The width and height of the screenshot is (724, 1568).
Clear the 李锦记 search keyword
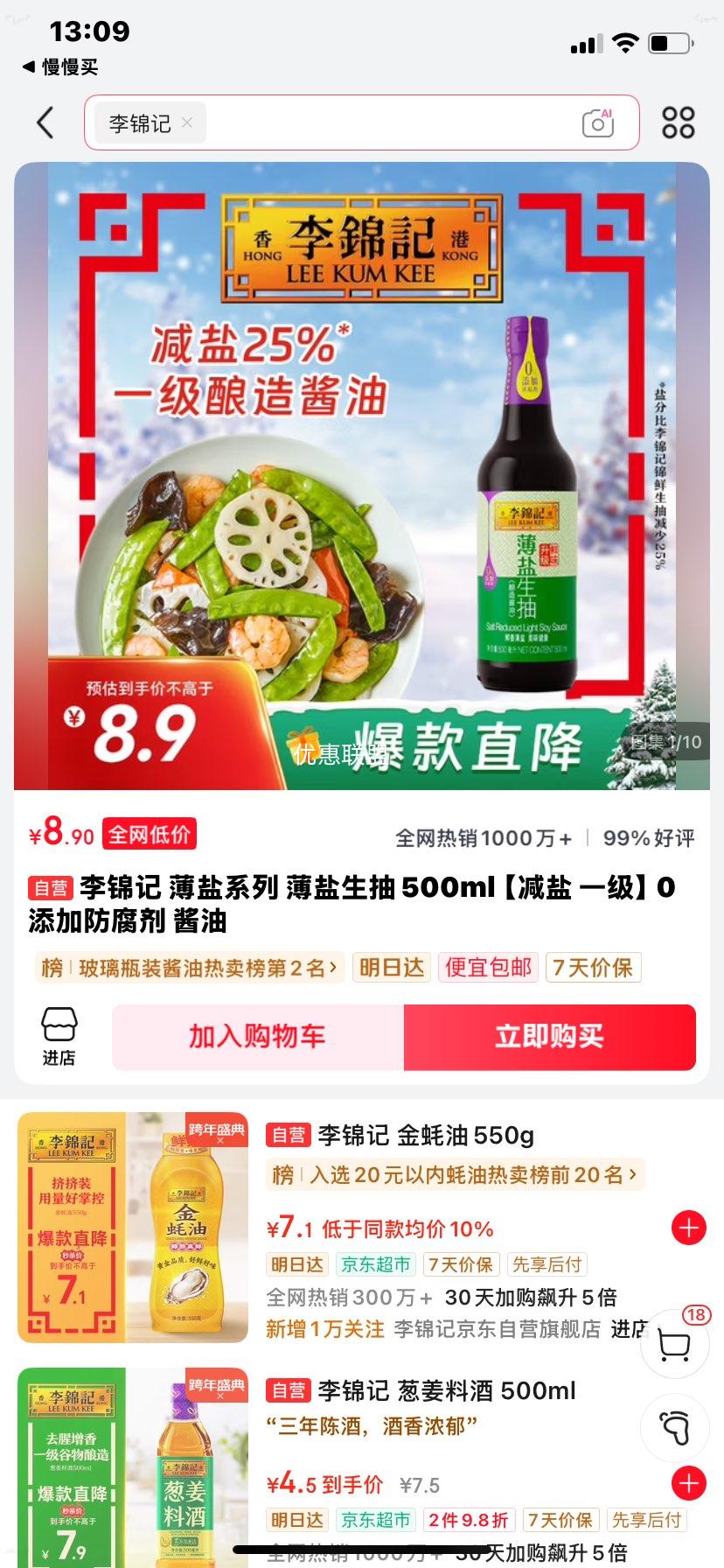click(186, 122)
